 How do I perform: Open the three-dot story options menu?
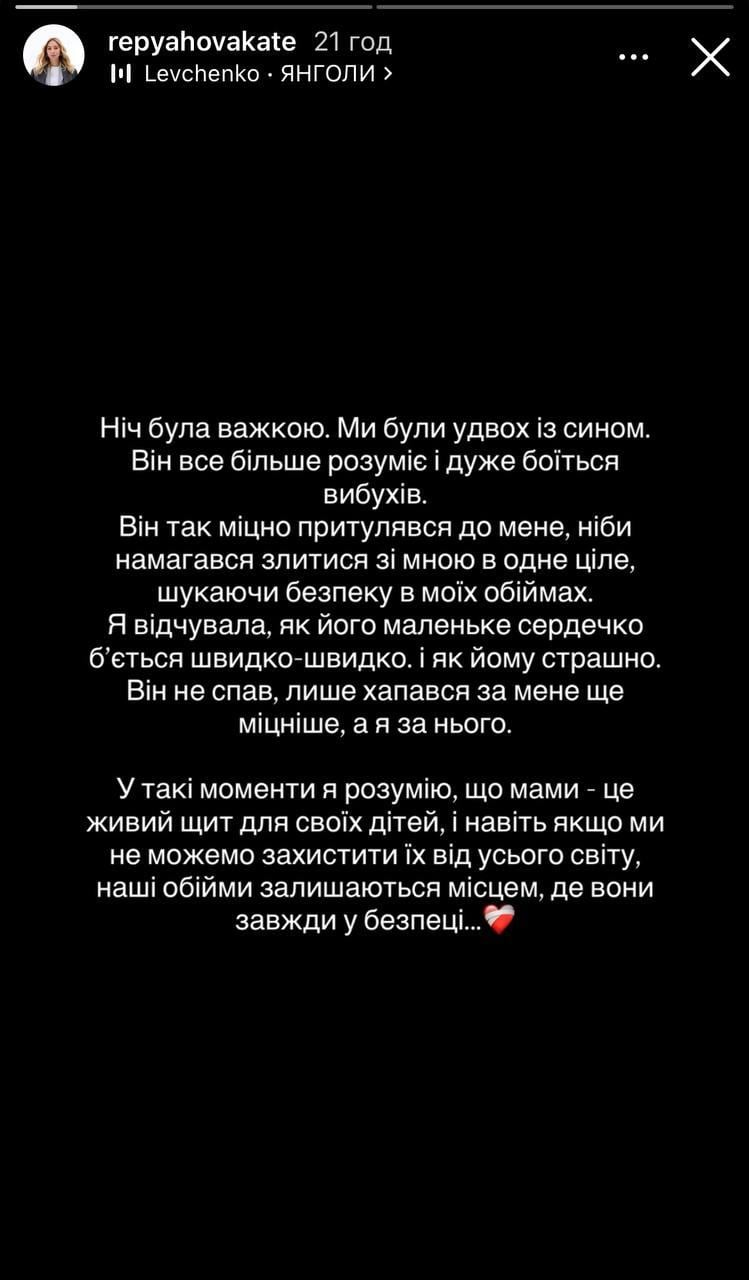[x=633, y=57]
